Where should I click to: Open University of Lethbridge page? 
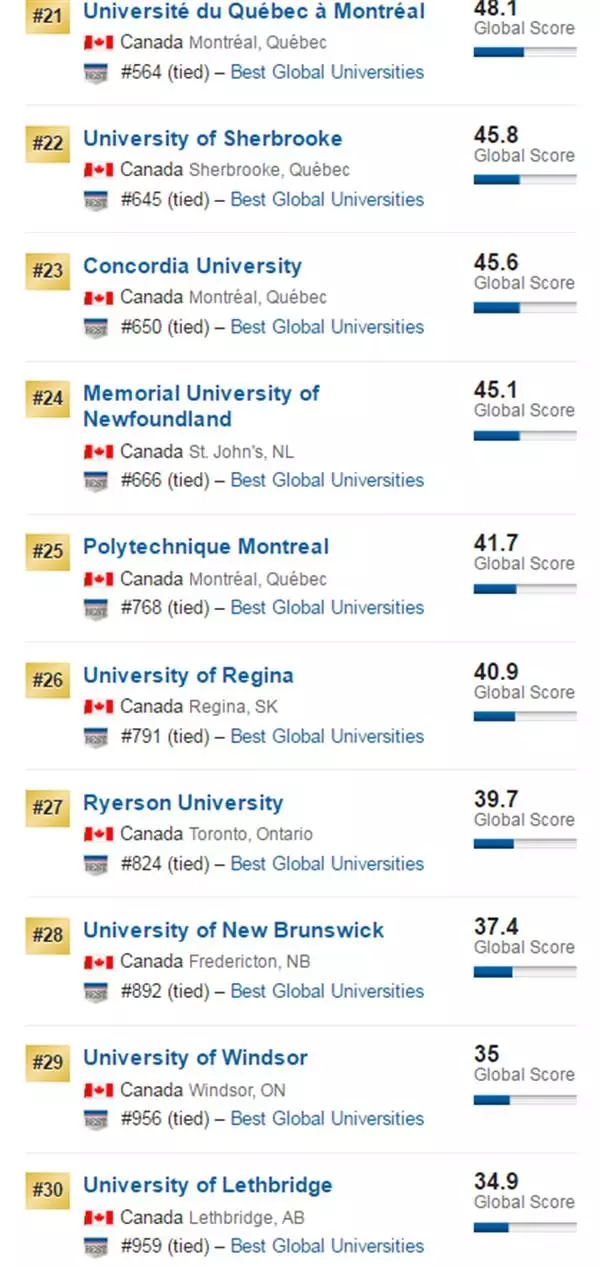(208, 1186)
